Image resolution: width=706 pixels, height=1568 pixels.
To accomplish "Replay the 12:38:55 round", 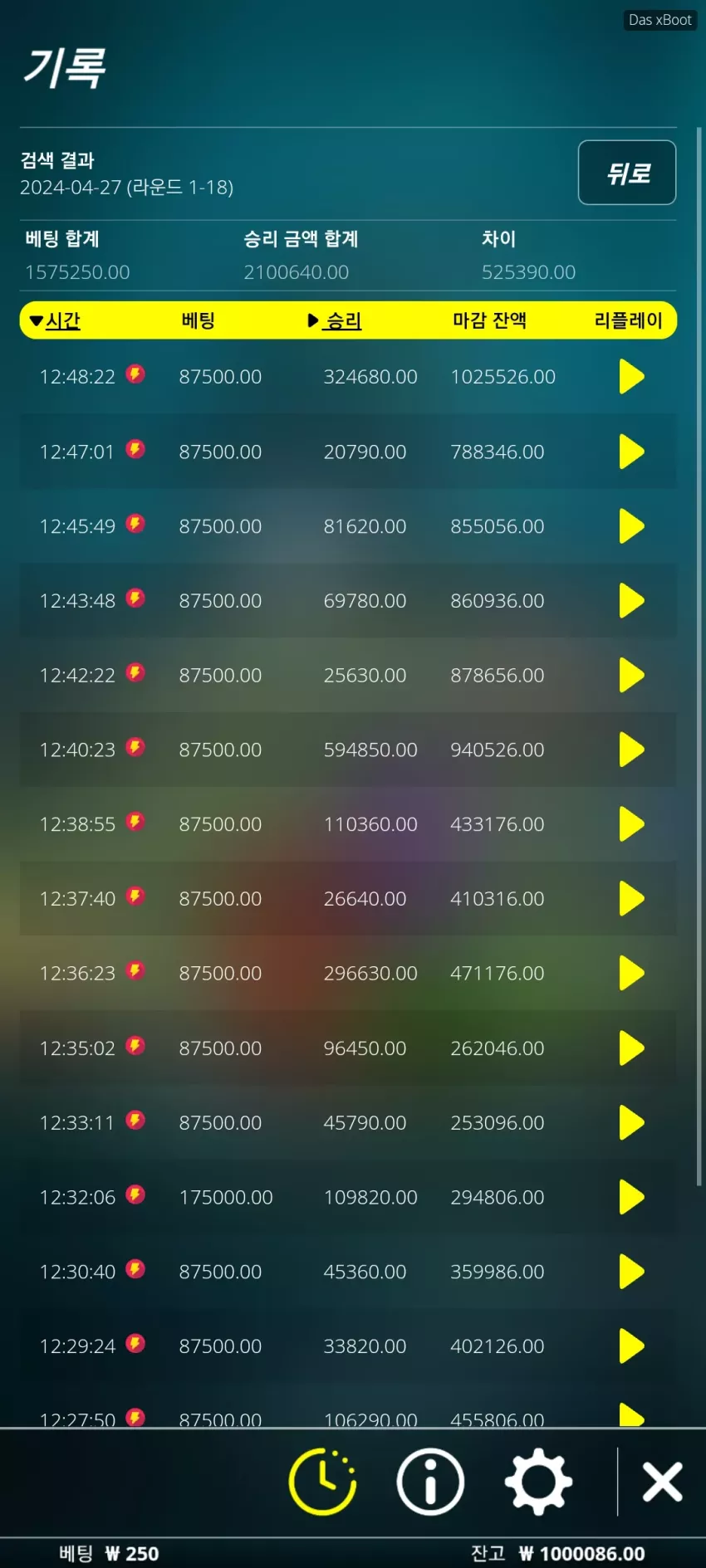I will tap(631, 824).
